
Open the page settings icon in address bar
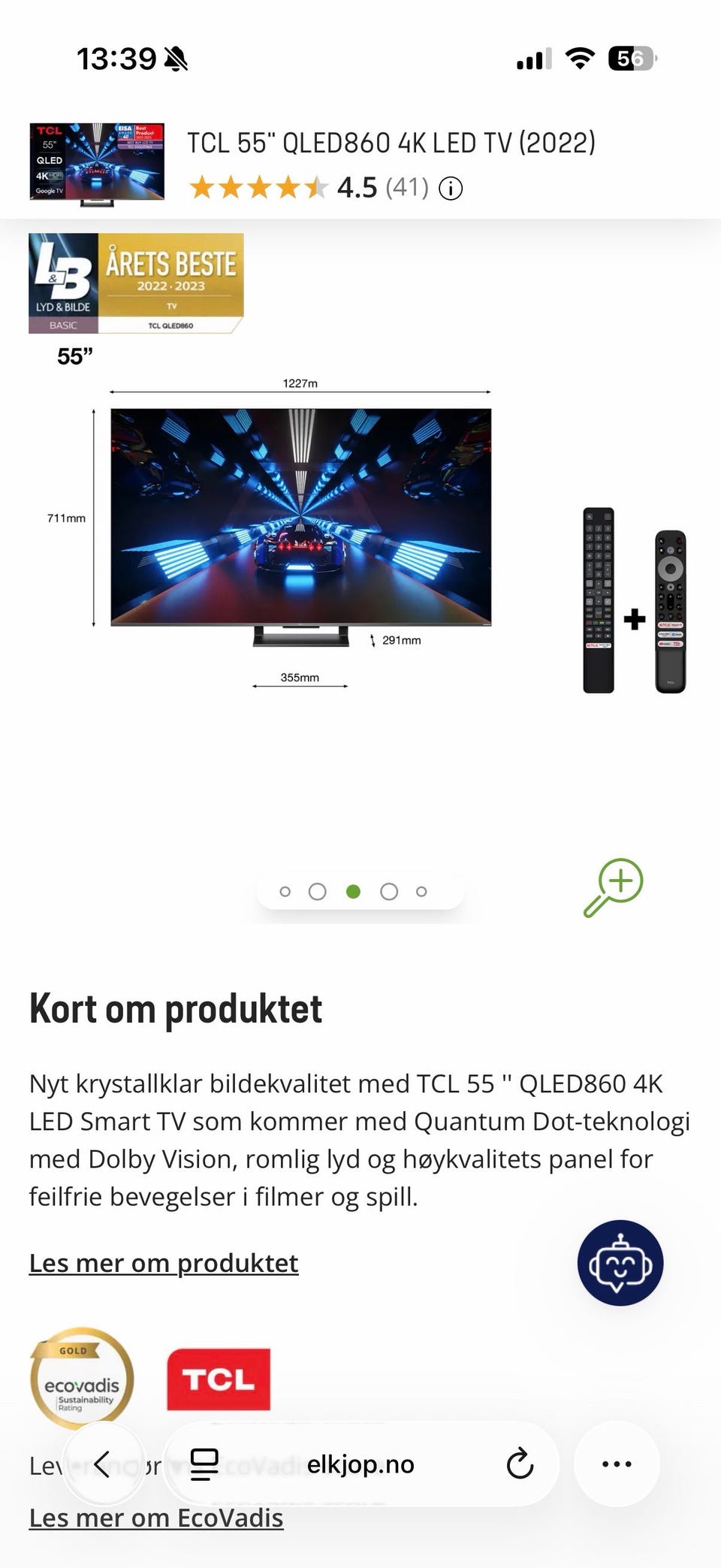click(204, 1464)
